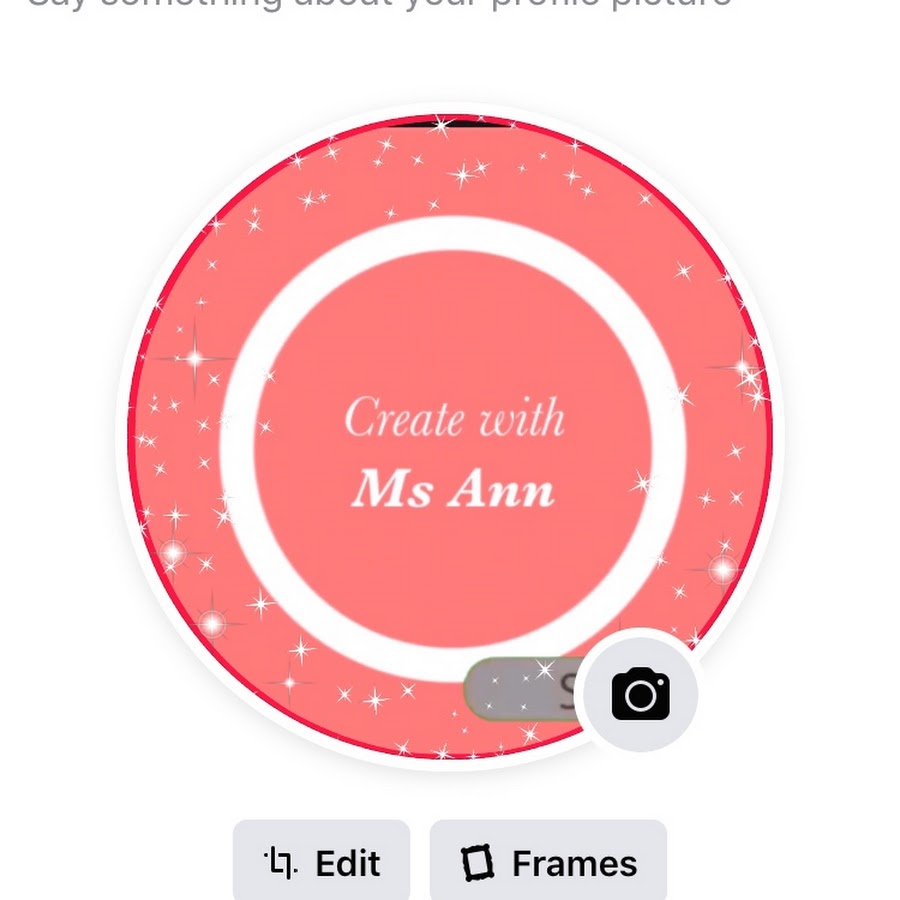The image size is (900, 900).
Task: Edit the profile picture crop
Action: coord(322,862)
